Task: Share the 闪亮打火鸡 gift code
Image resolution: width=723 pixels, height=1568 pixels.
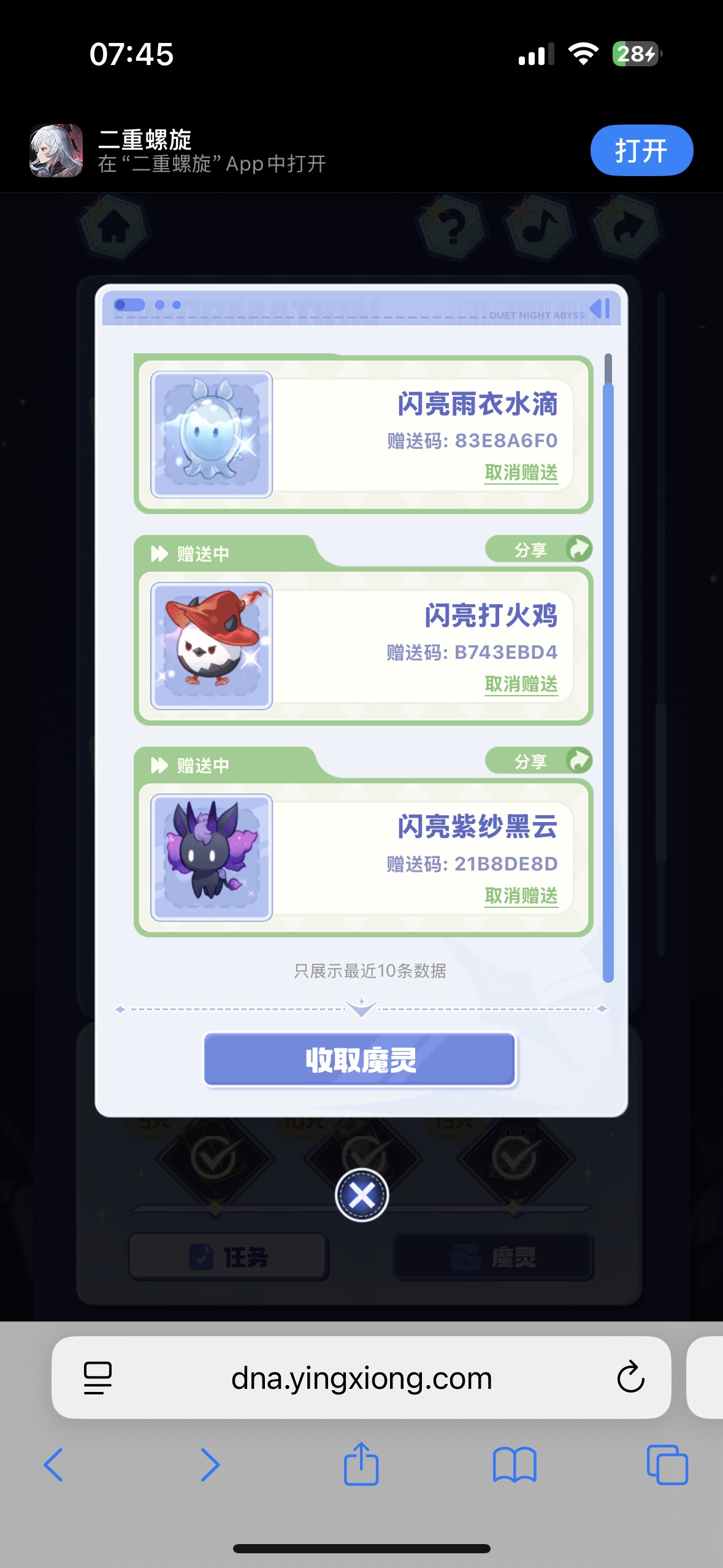Action: pyautogui.click(x=538, y=549)
